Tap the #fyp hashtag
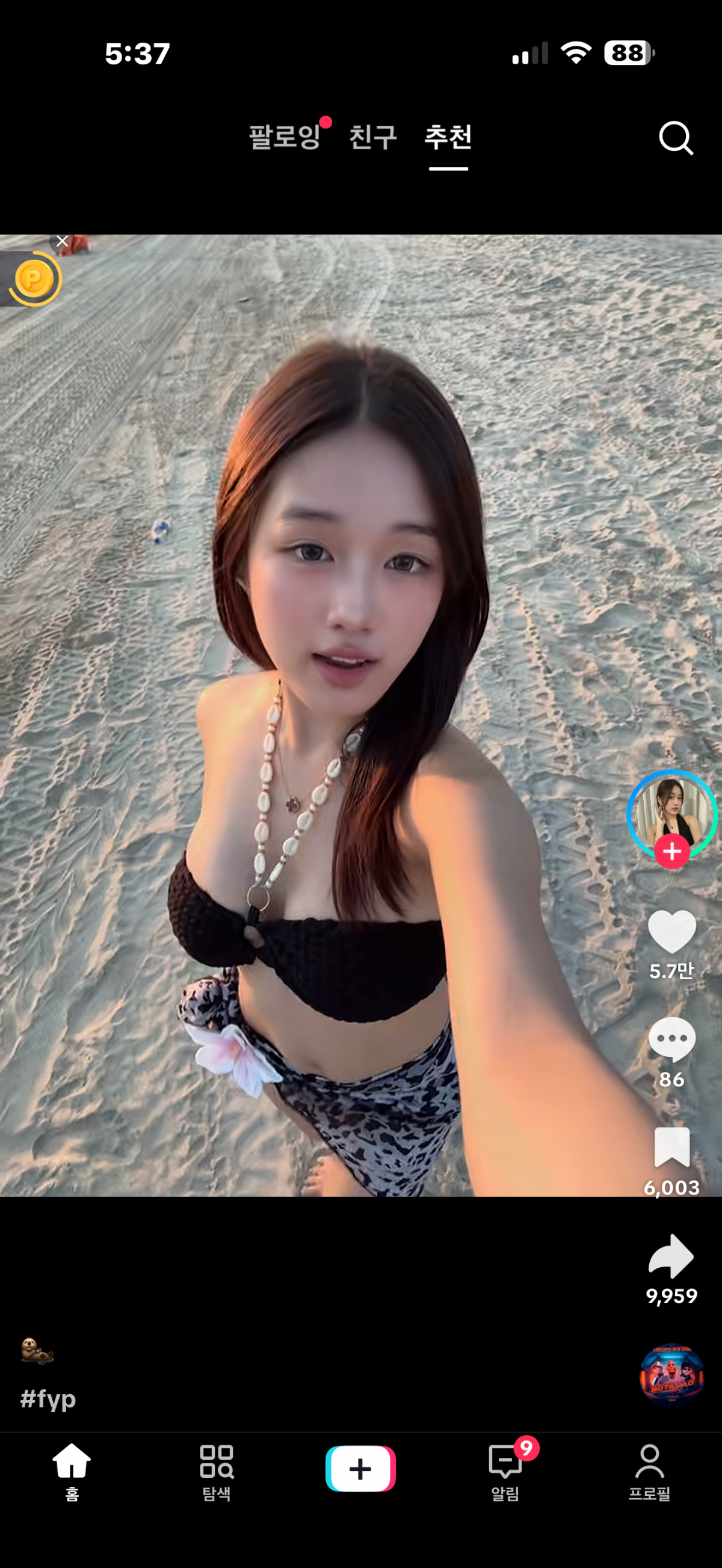The image size is (722, 1568). tap(48, 1399)
